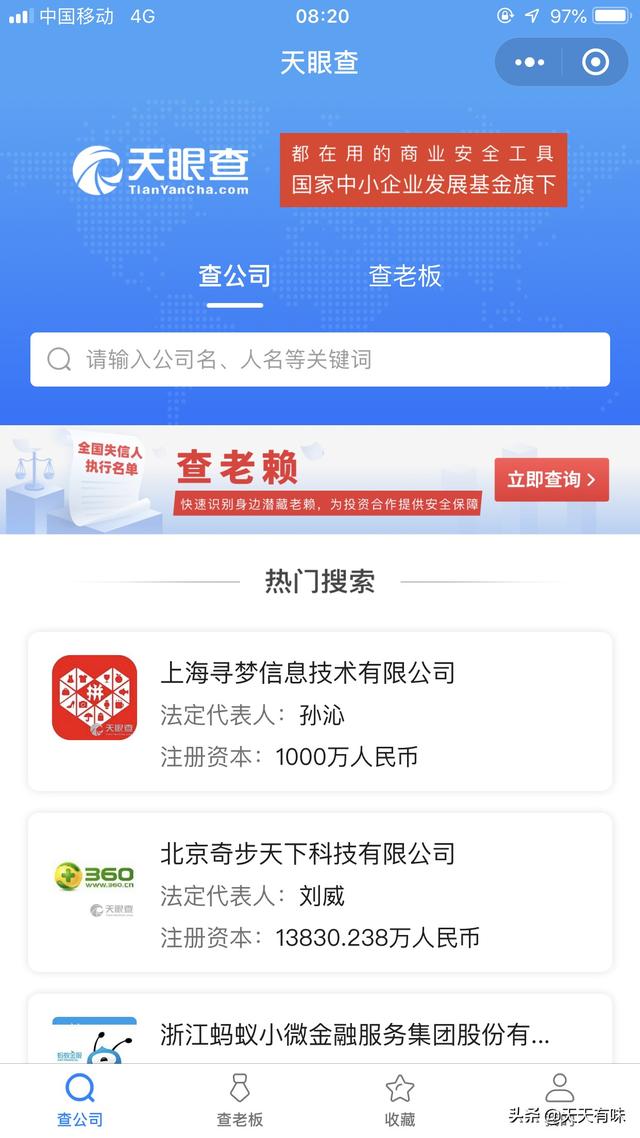Image resolution: width=640 pixels, height=1138 pixels.
Task: Go to 查公司 in bottom navigation
Action: pyautogui.click(x=79, y=1100)
